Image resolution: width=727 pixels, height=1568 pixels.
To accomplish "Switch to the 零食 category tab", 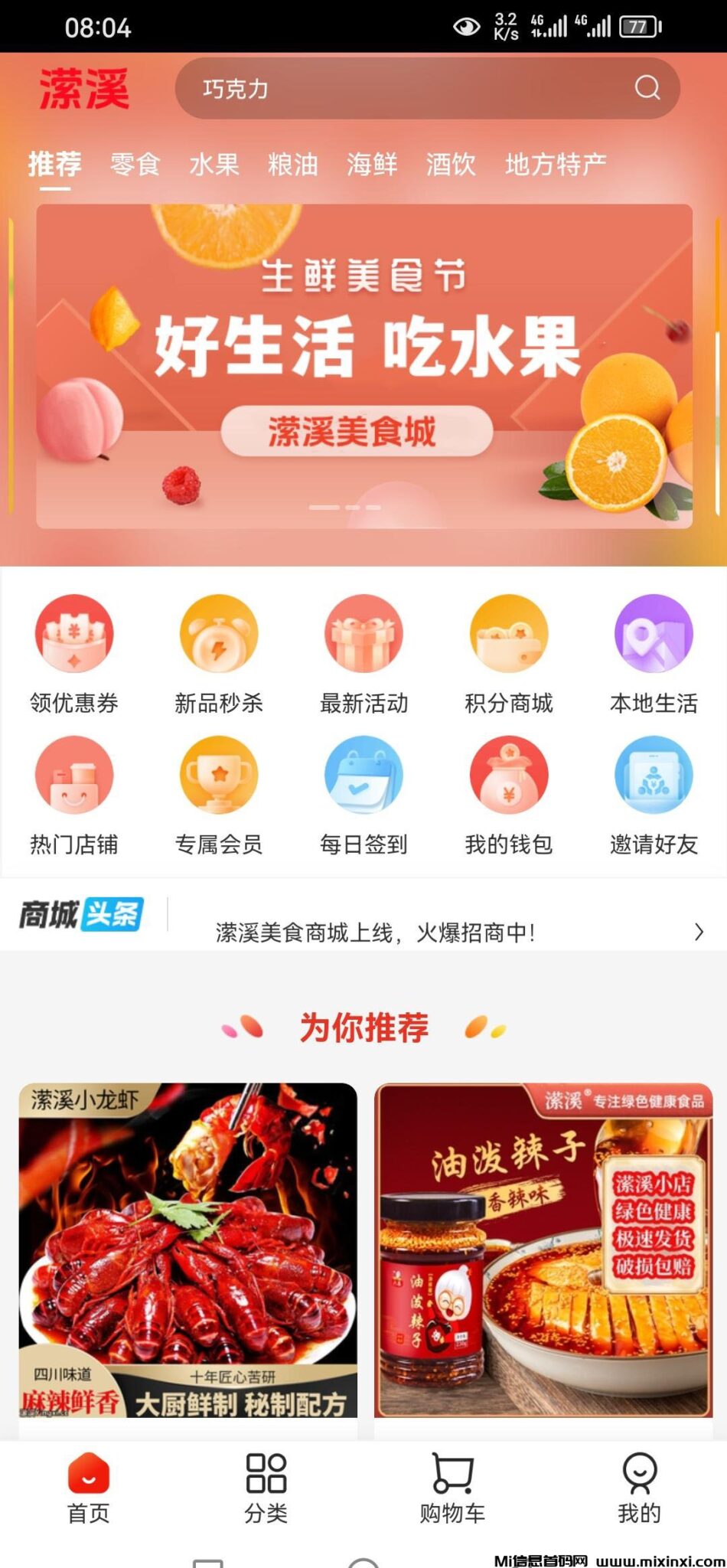I will pyautogui.click(x=135, y=164).
